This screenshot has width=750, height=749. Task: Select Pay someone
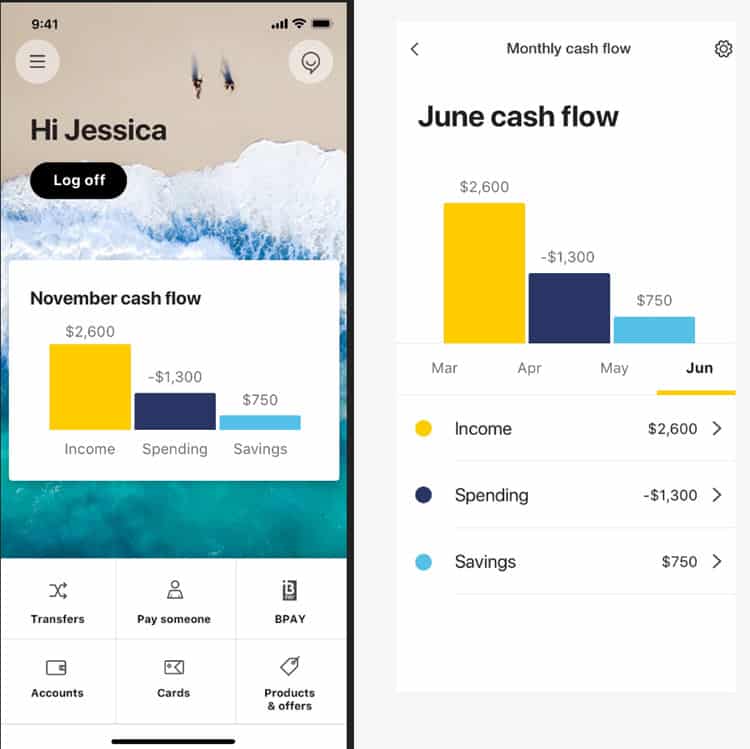pyautogui.click(x=174, y=600)
